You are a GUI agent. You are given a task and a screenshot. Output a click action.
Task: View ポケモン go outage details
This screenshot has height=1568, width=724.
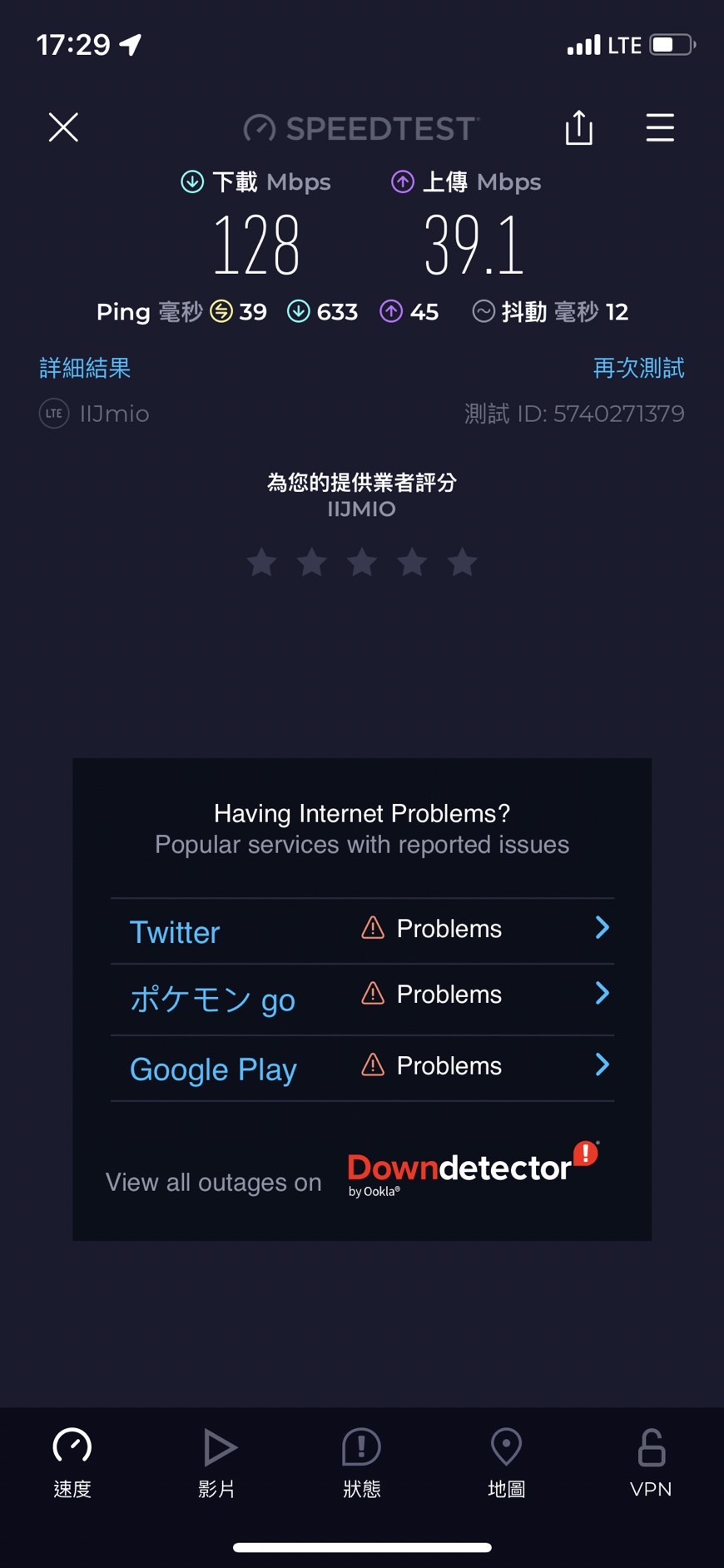pos(362,997)
